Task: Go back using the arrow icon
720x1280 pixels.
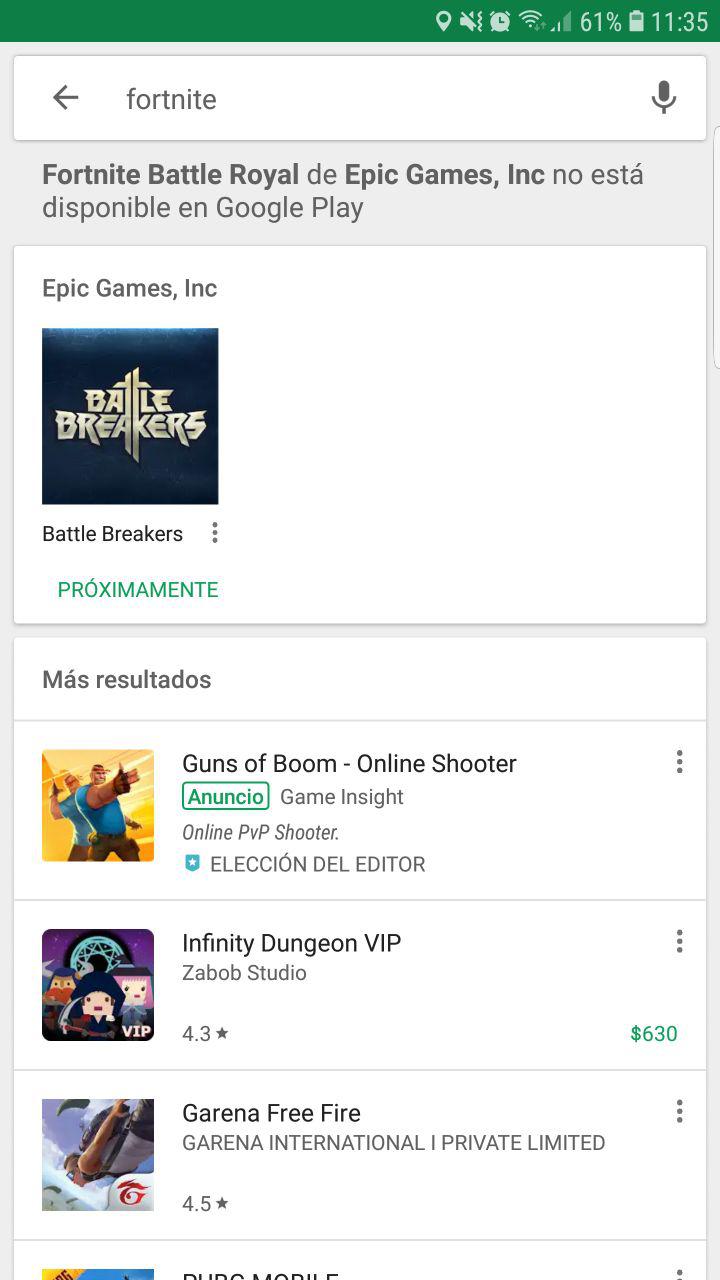Action: (x=66, y=98)
